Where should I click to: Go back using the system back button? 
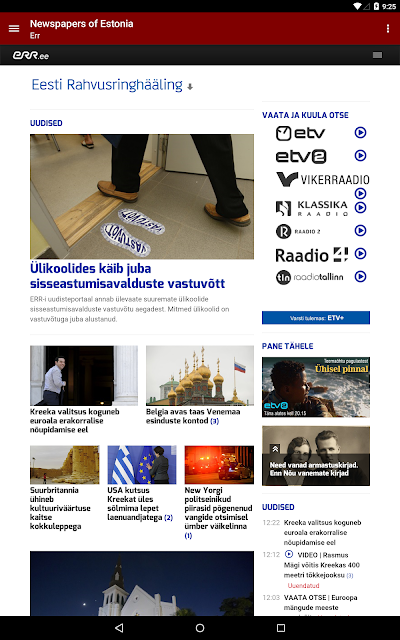(119, 628)
